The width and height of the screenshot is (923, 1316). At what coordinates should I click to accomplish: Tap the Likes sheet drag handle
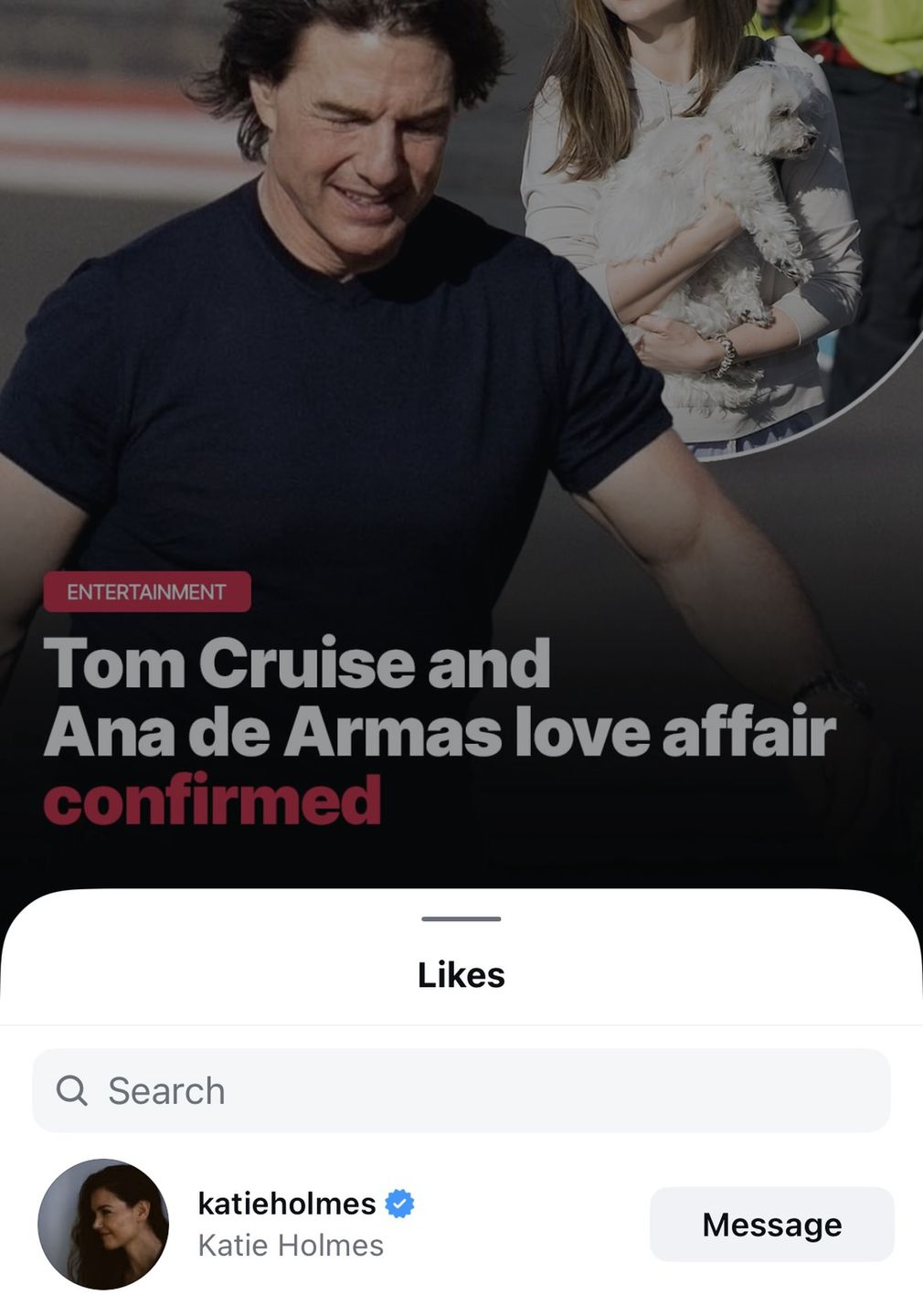461,918
